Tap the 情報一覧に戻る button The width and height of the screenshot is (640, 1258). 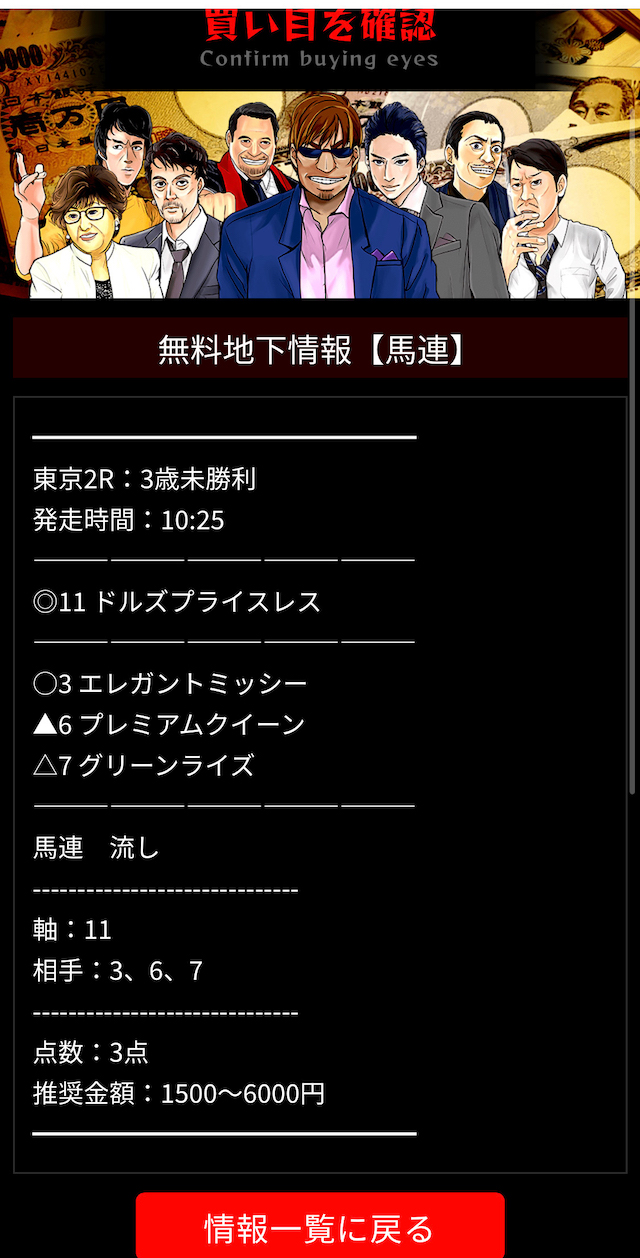pyautogui.click(x=320, y=1226)
